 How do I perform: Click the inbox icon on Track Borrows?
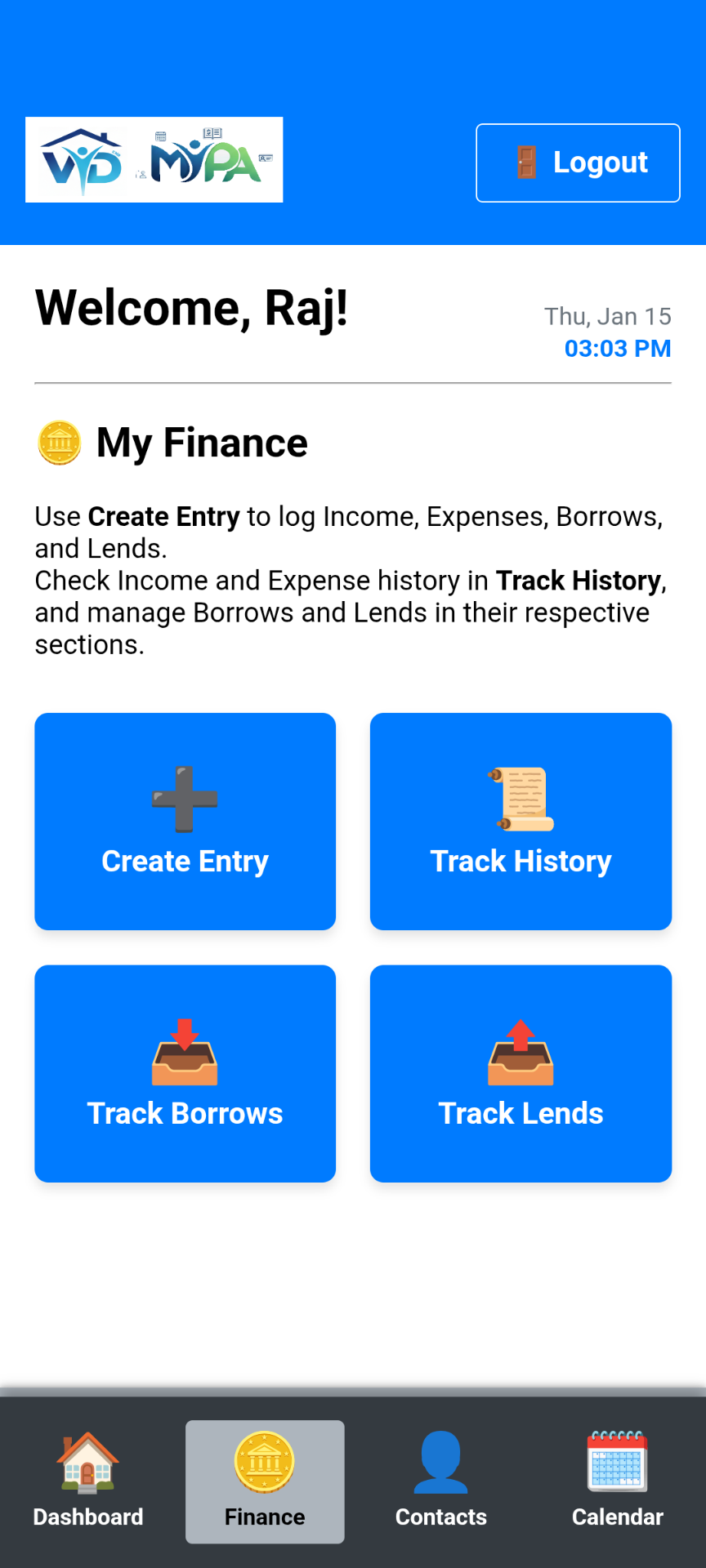pyautogui.click(x=185, y=1051)
